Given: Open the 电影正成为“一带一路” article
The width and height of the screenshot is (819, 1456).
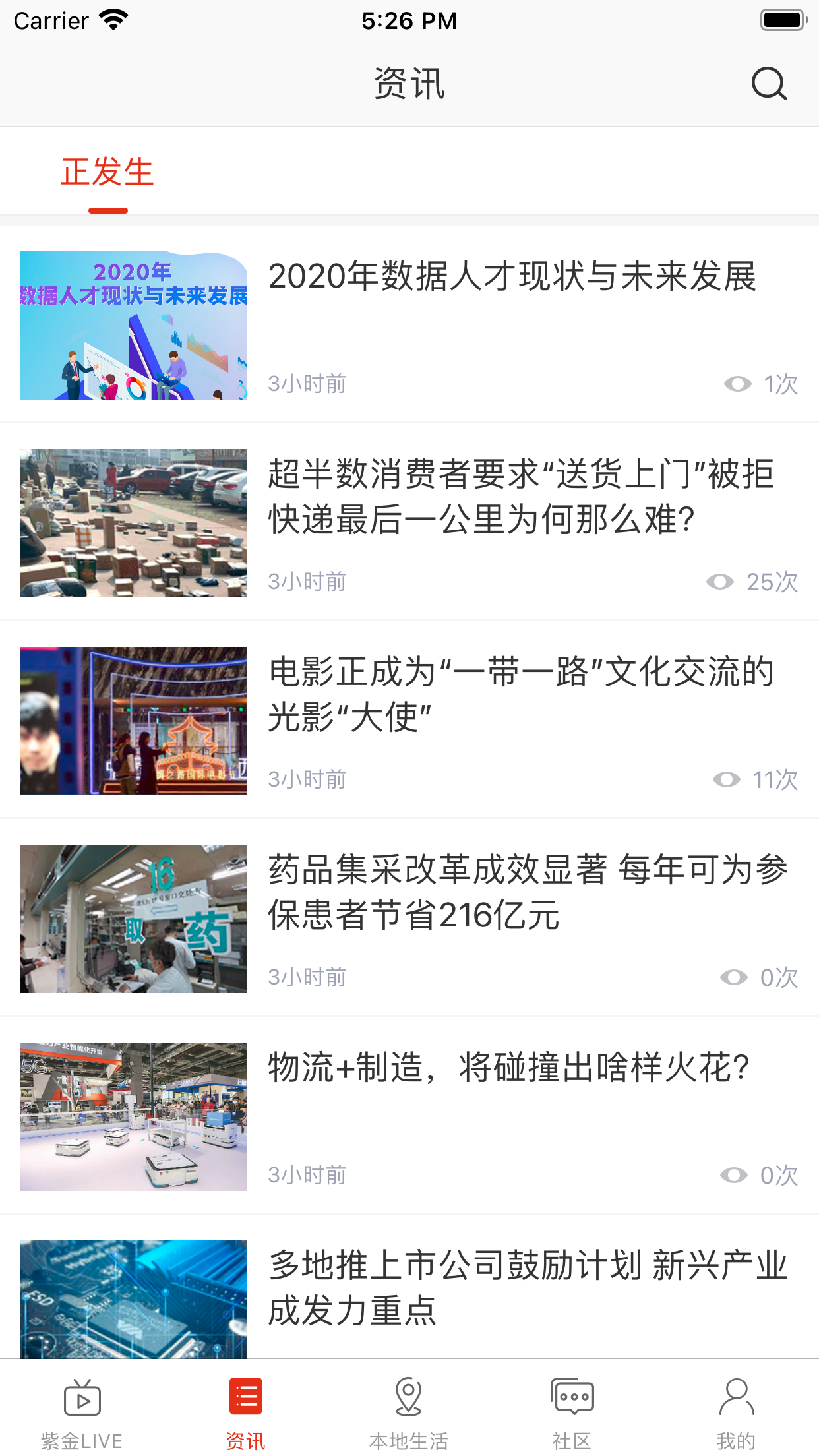Looking at the screenshot, I should pos(520,694).
